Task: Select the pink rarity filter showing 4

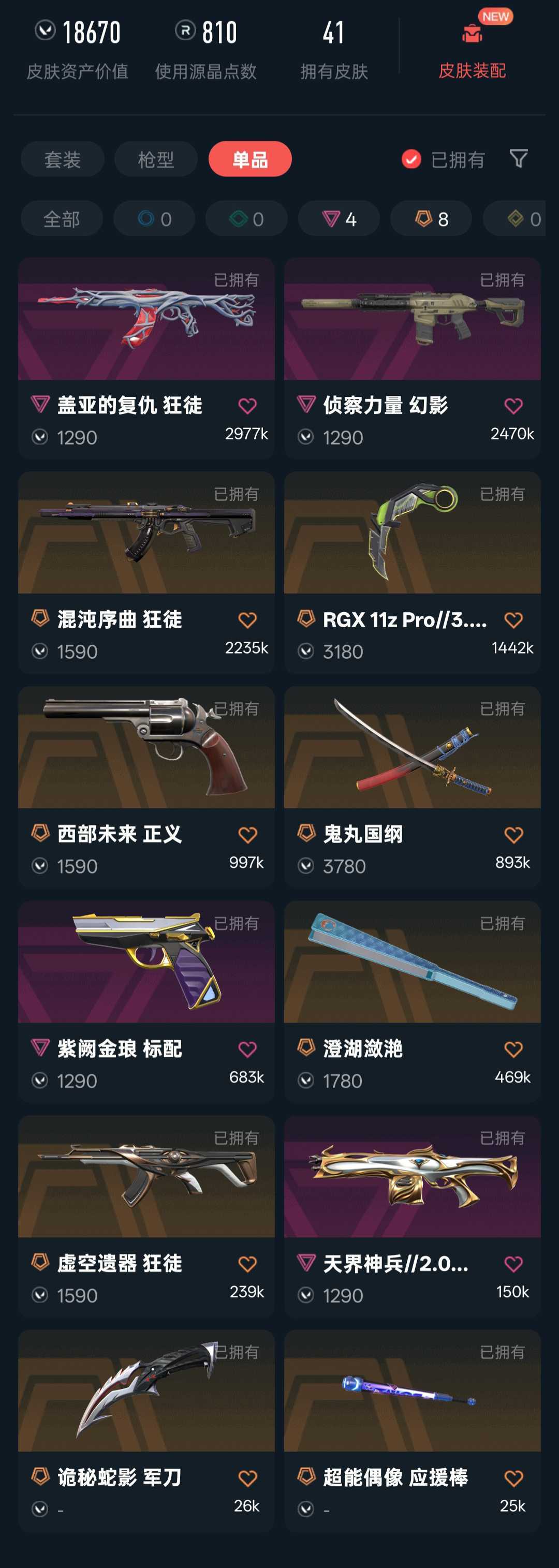Action: click(339, 218)
